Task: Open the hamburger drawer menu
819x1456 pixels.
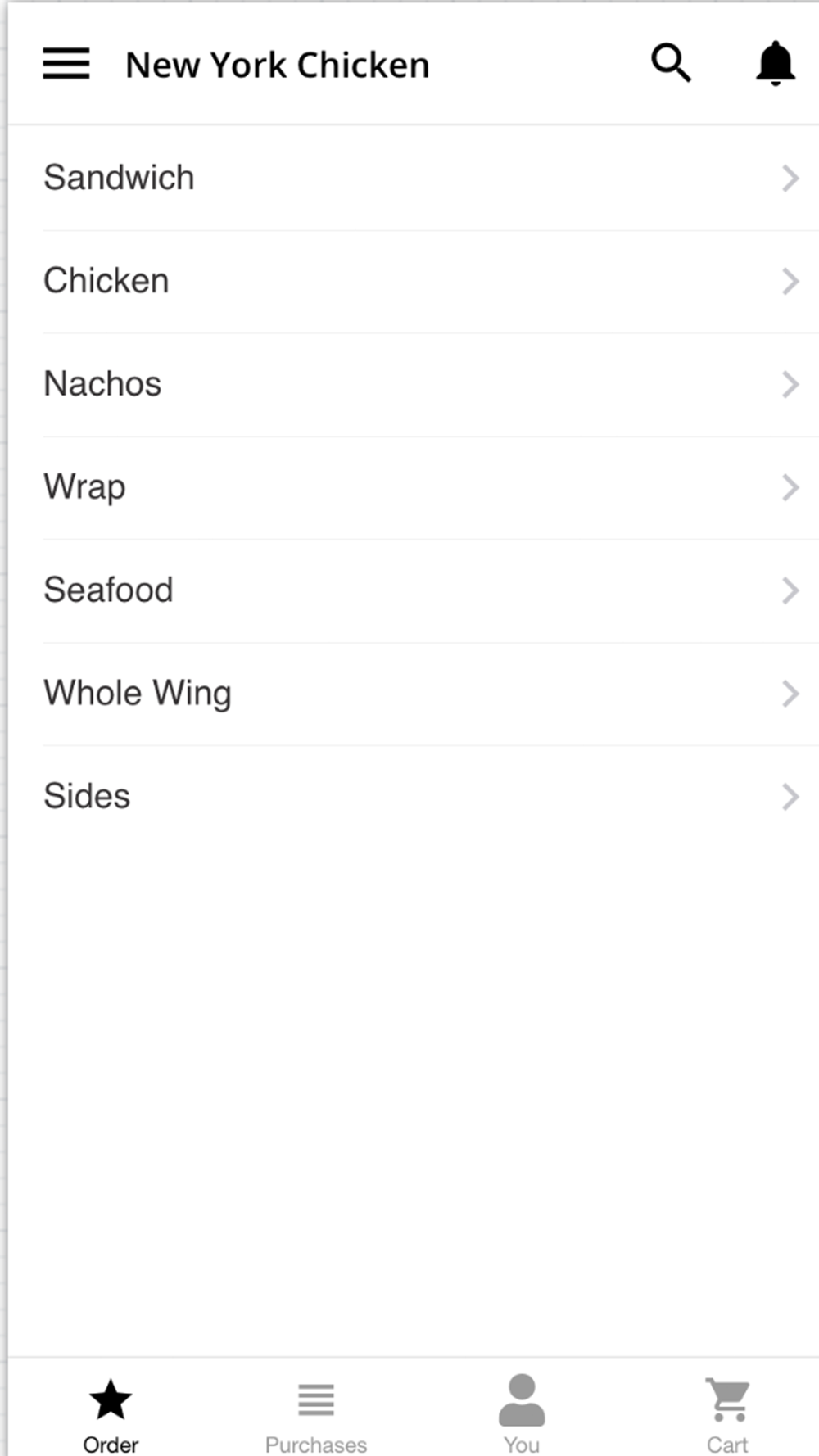Action: tap(66, 64)
